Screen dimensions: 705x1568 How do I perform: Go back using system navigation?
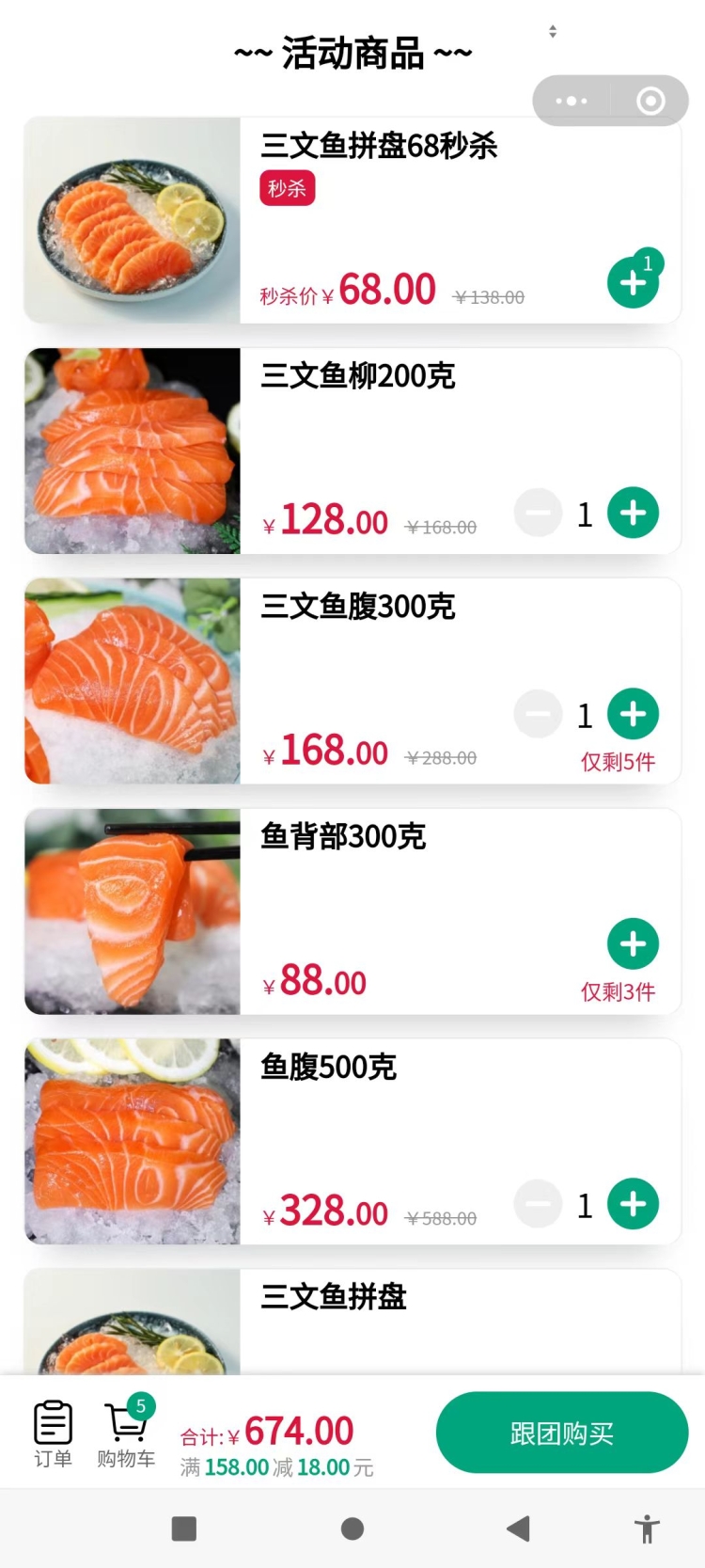tap(518, 1528)
